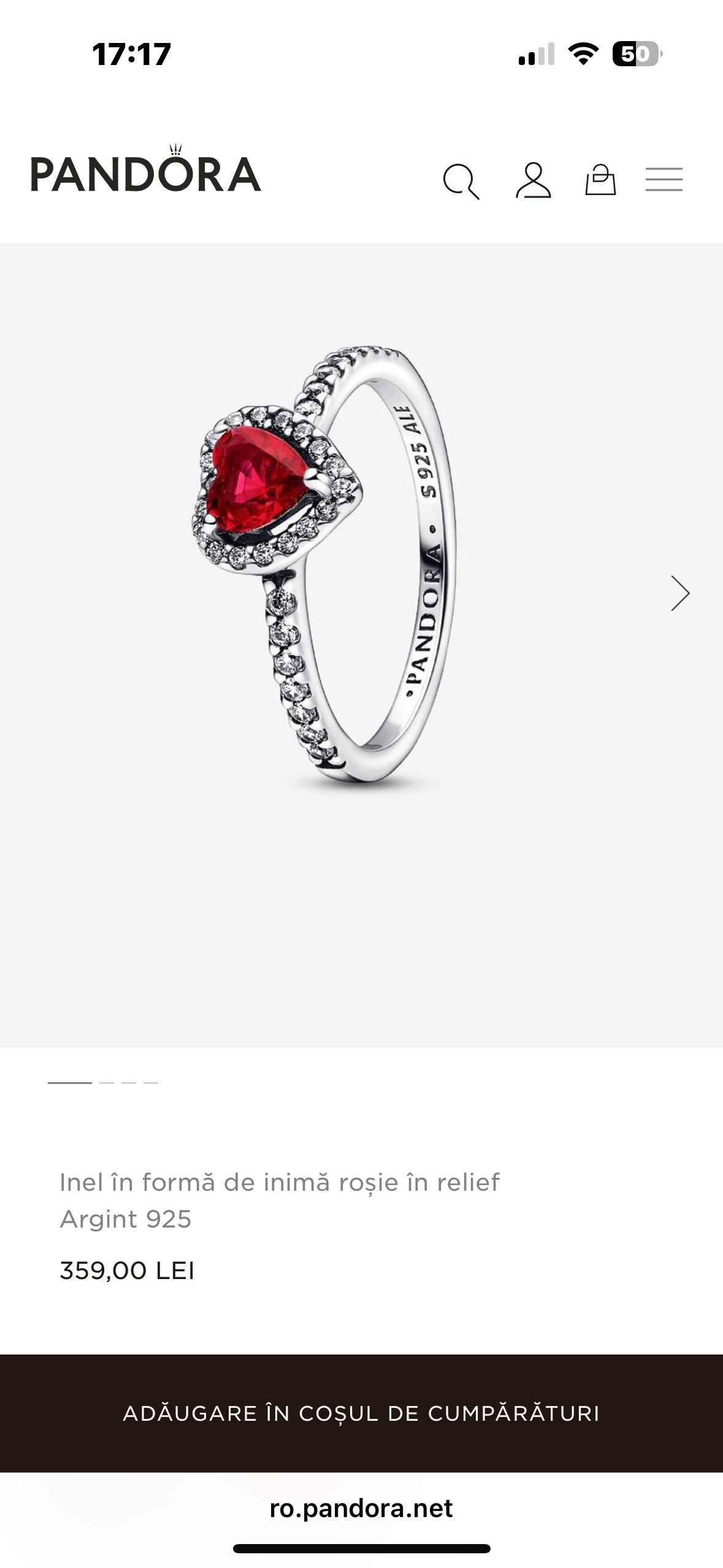Image resolution: width=723 pixels, height=1568 pixels.
Task: Open the hamburger menu
Action: [664, 180]
